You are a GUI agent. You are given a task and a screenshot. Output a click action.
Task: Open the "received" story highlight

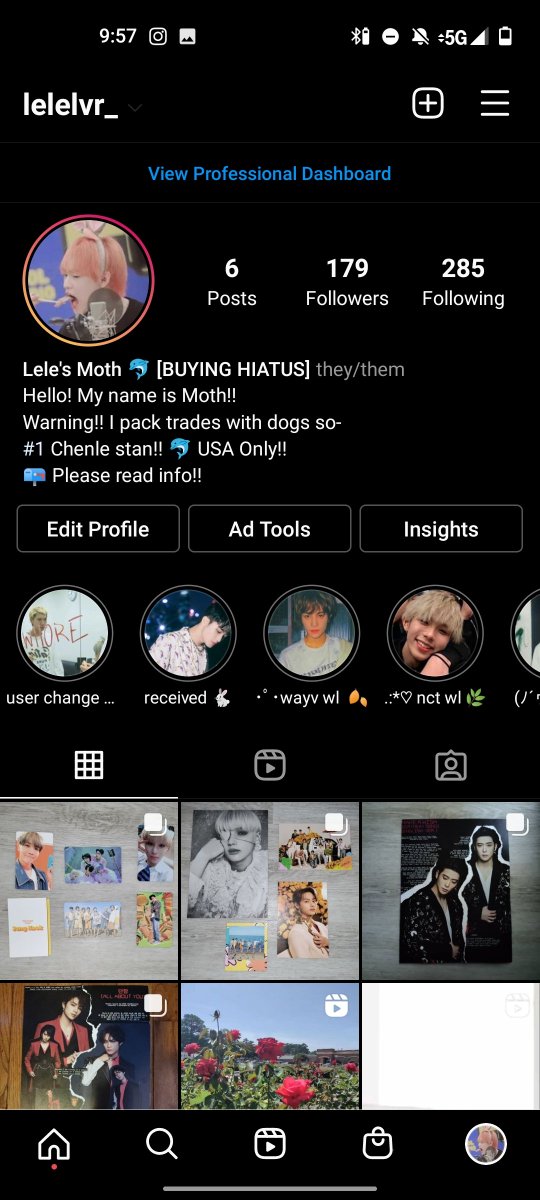[188, 634]
